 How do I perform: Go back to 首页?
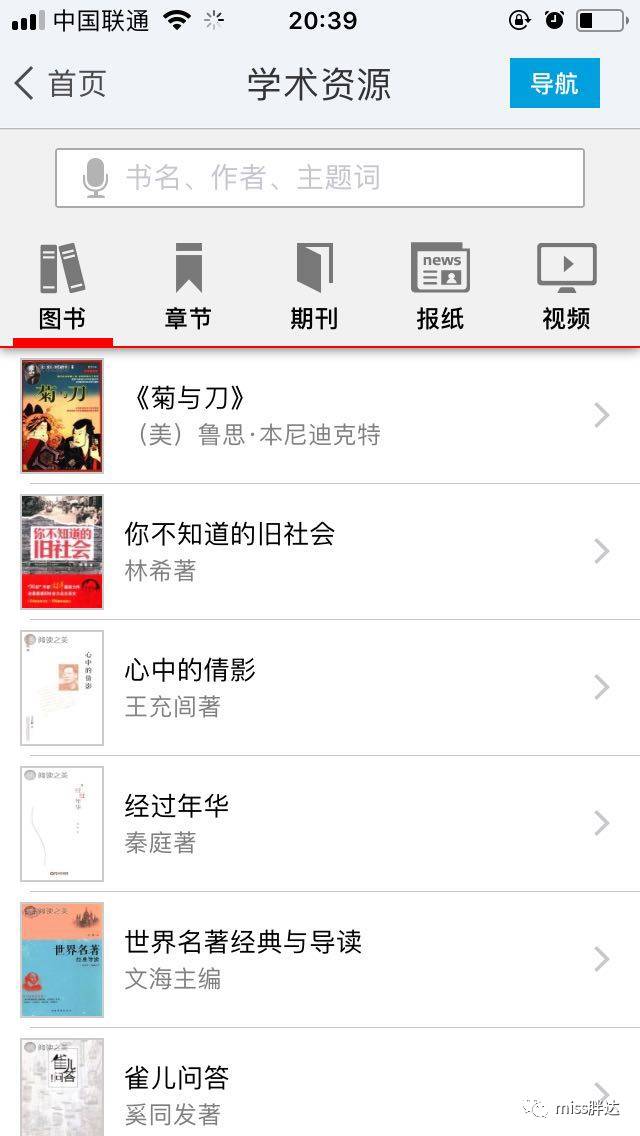pos(60,83)
